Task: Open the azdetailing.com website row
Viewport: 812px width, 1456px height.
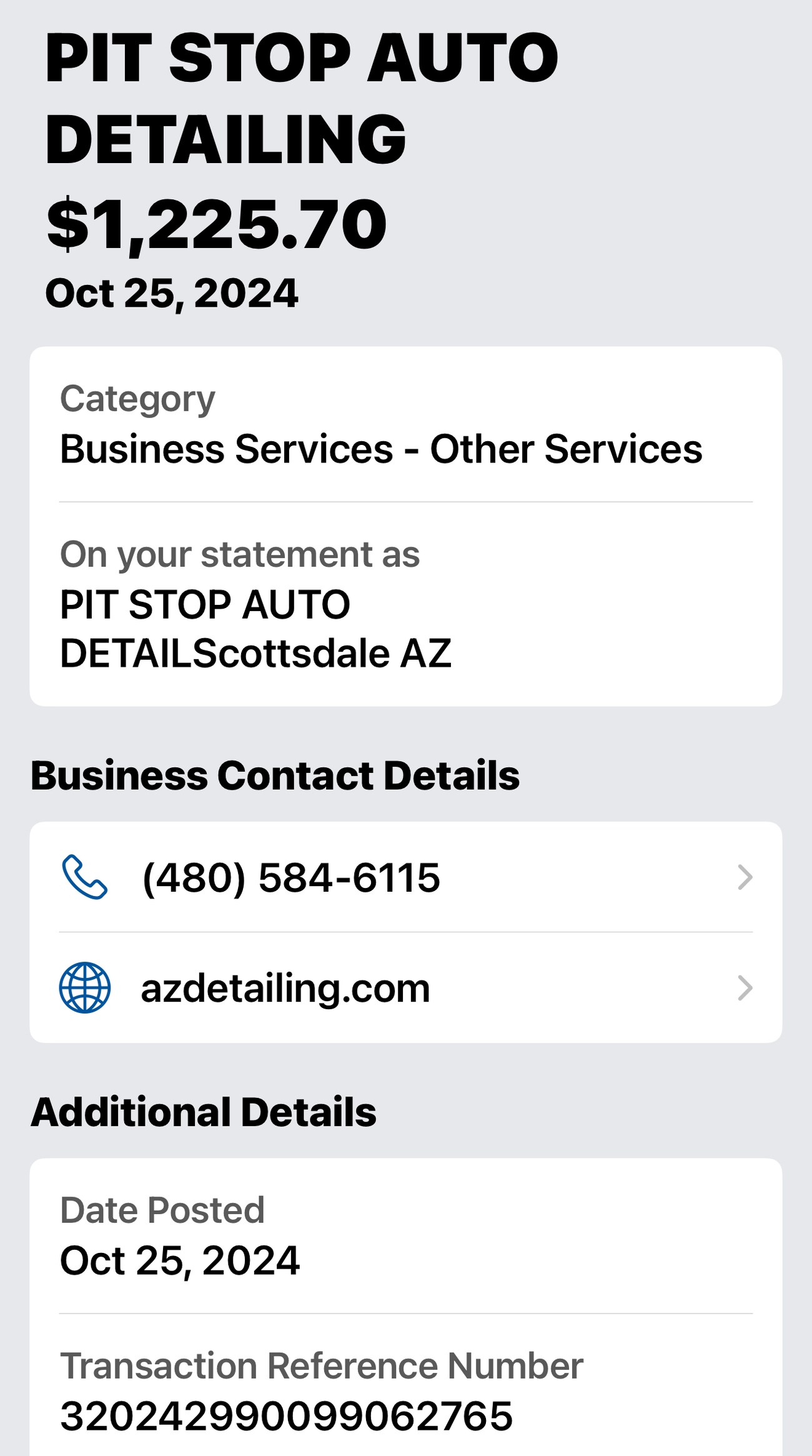Action: point(405,988)
